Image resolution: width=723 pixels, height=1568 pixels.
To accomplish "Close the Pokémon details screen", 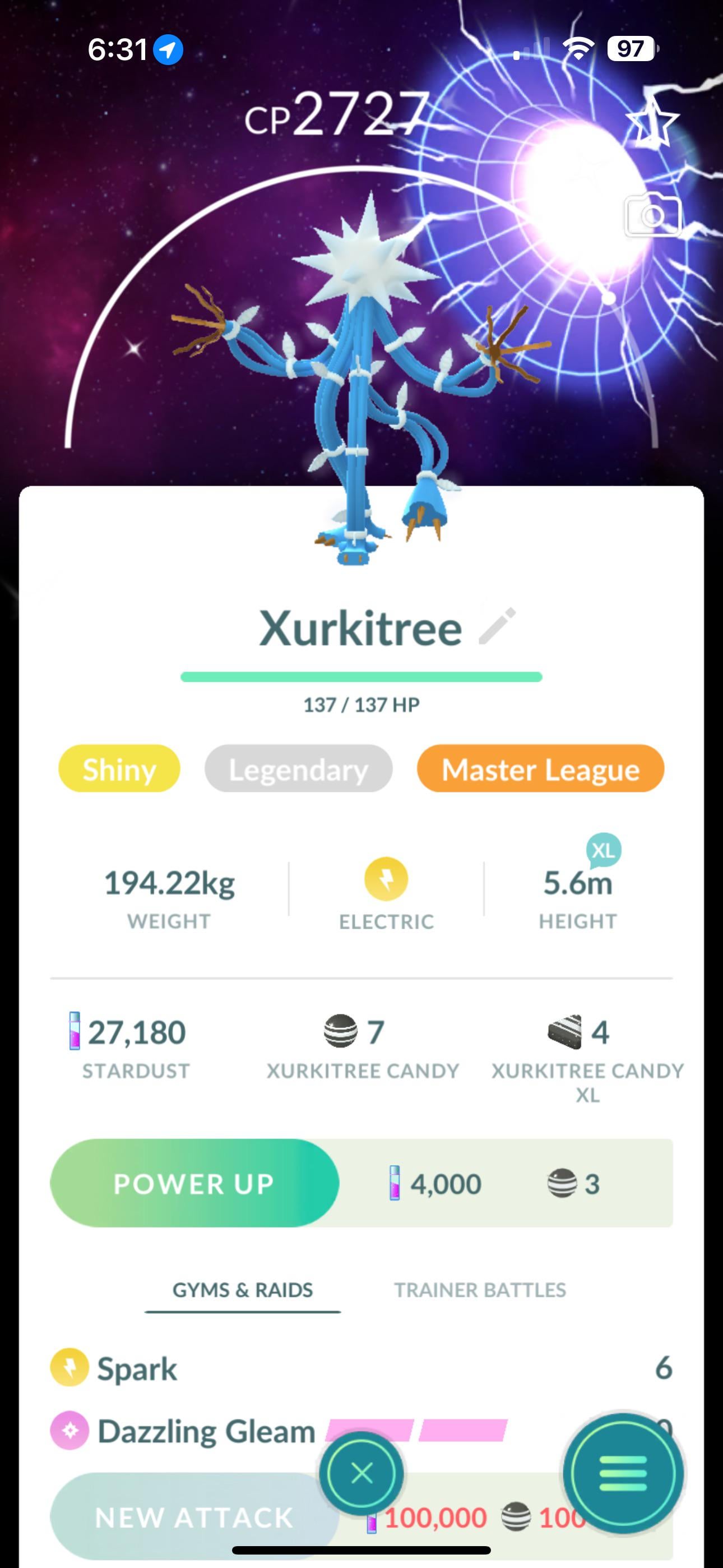I will click(x=362, y=1474).
